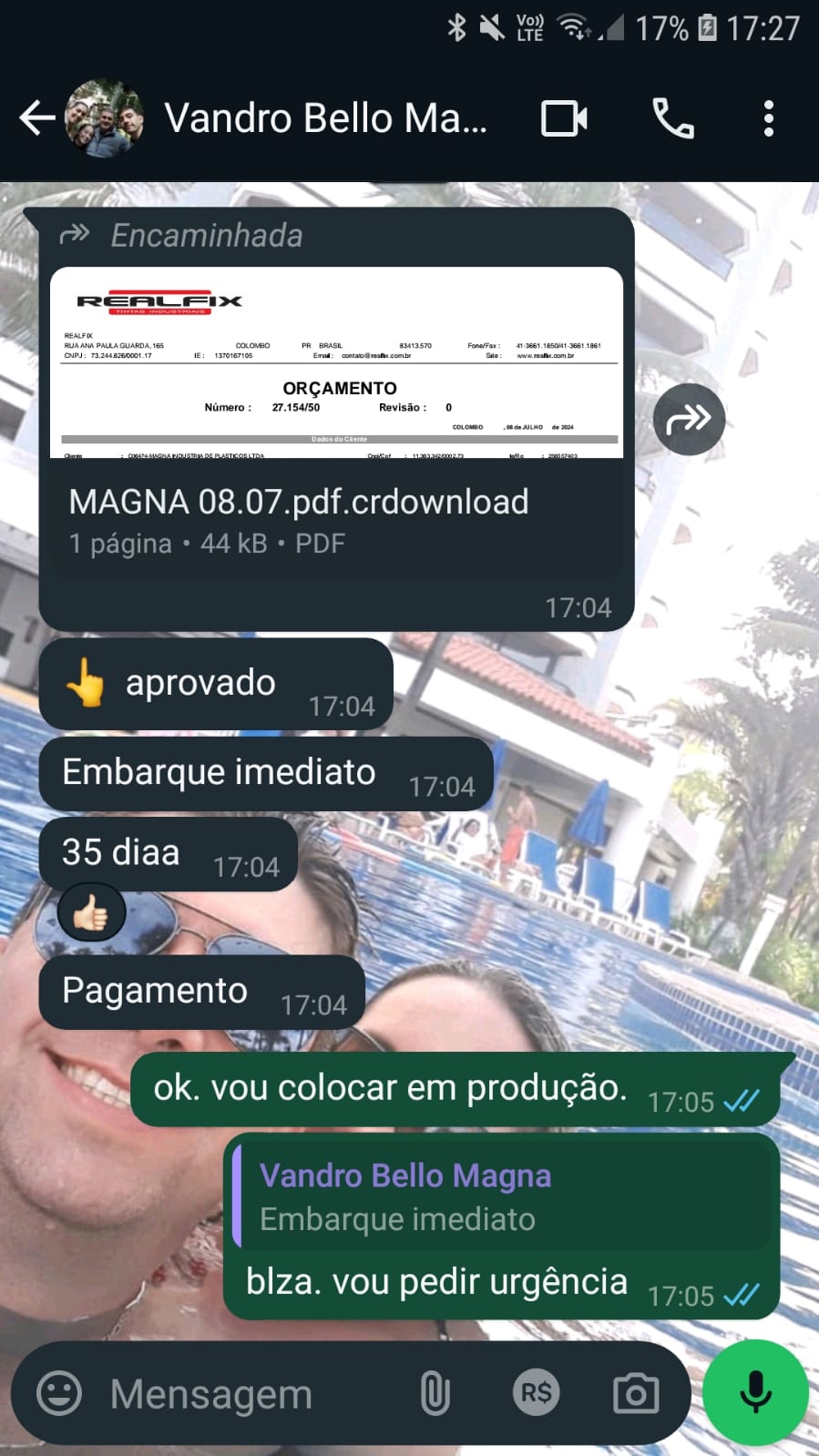
Task: Jump to the quoted Embarque imediato message
Action: pyautogui.click(x=501, y=1196)
